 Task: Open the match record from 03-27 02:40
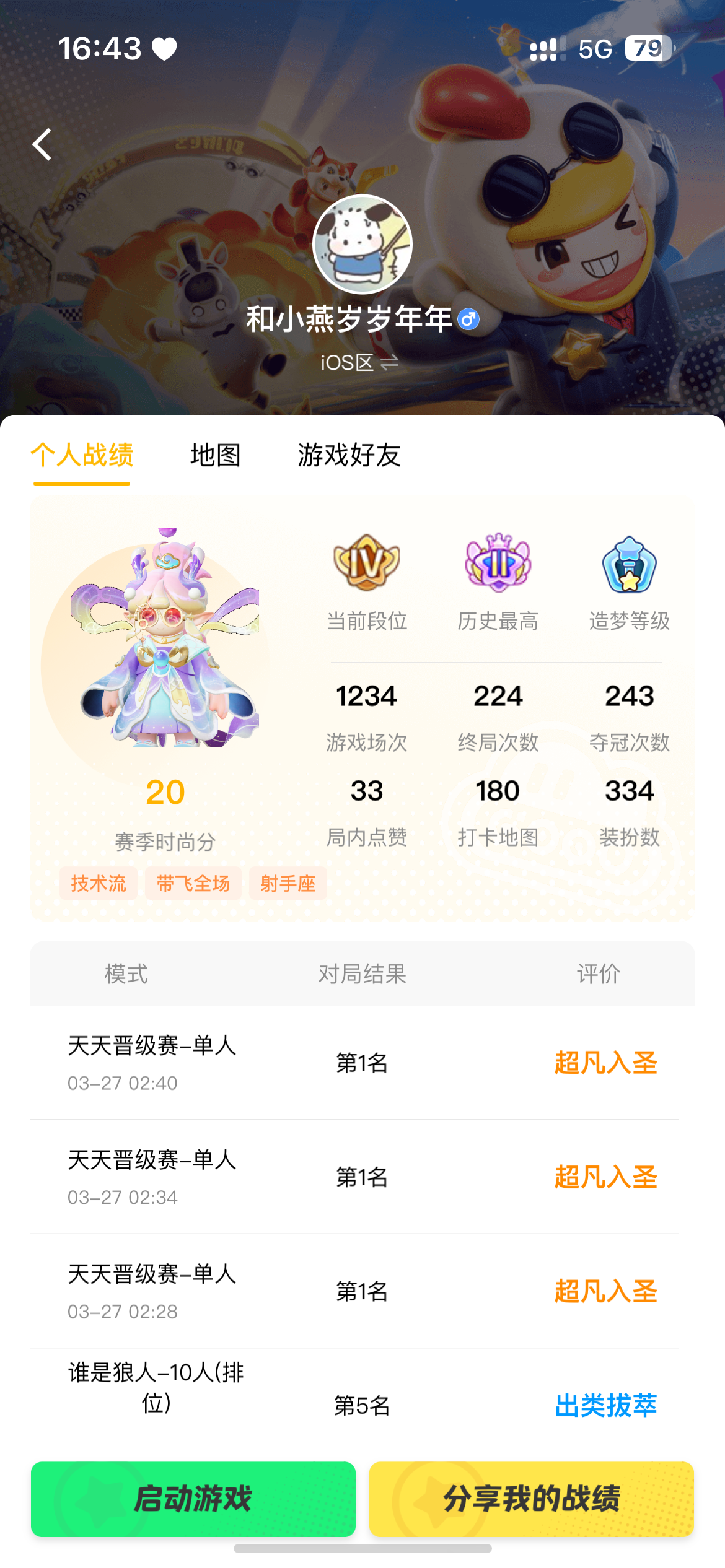tap(362, 1063)
